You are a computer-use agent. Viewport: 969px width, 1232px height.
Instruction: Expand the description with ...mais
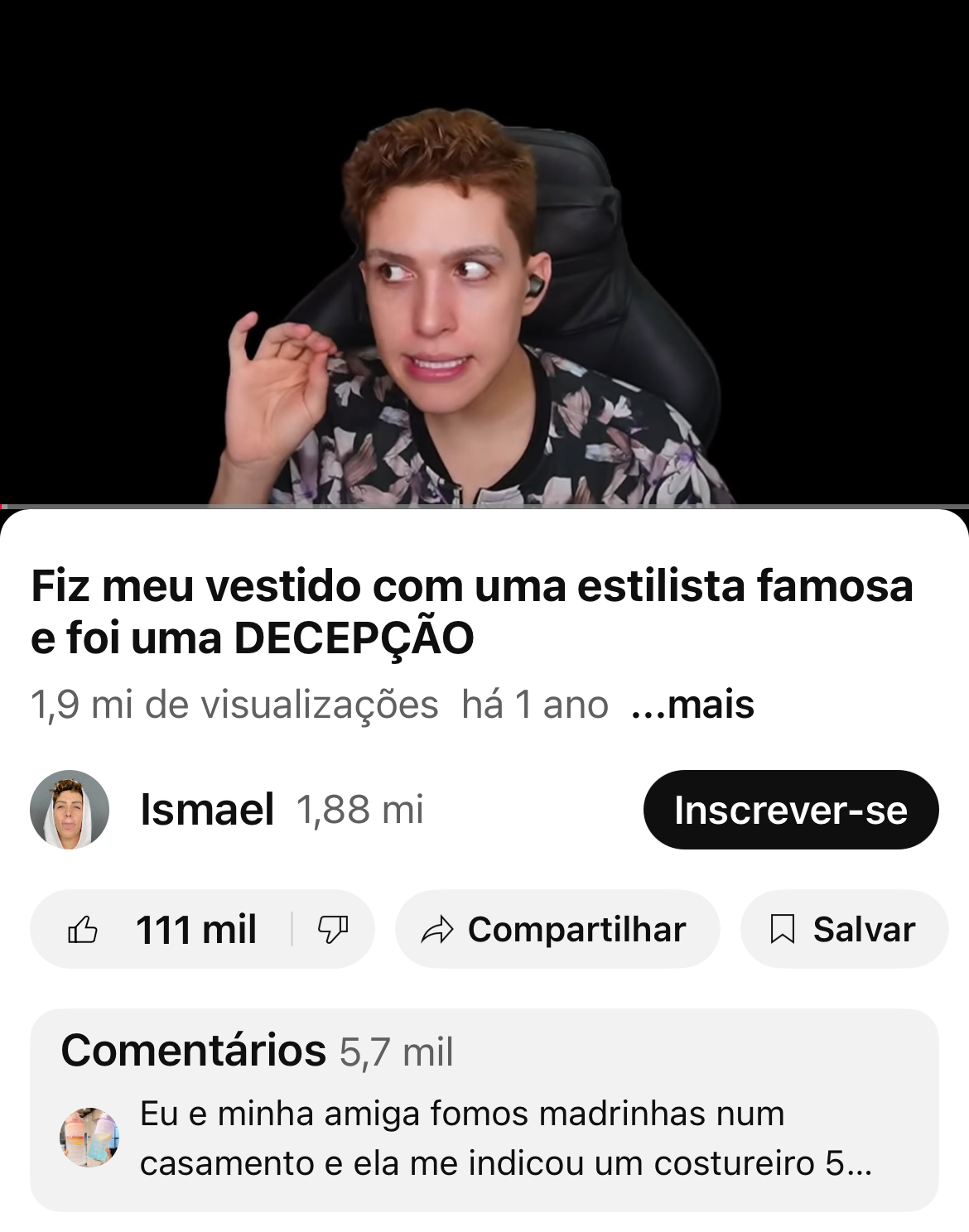coord(692,705)
